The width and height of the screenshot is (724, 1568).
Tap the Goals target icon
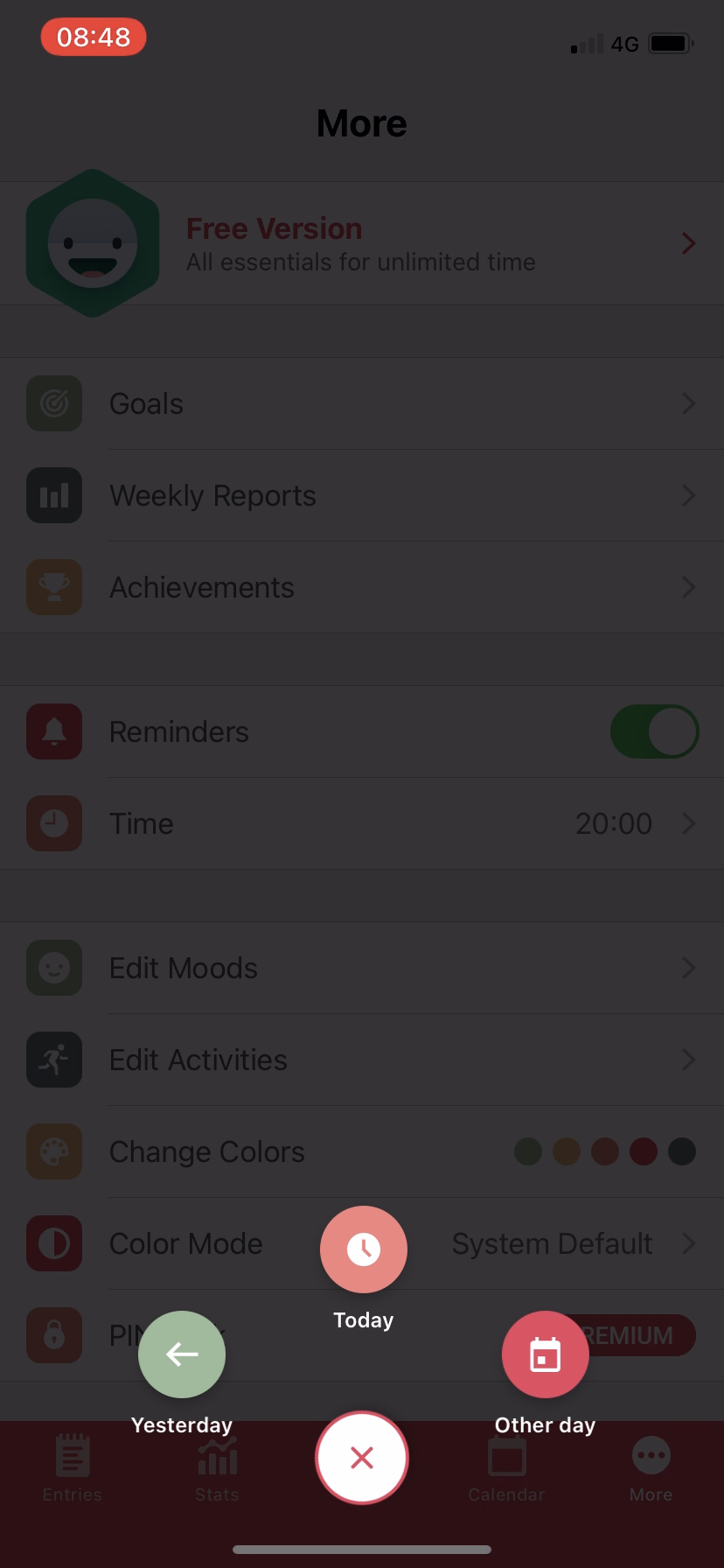point(54,403)
